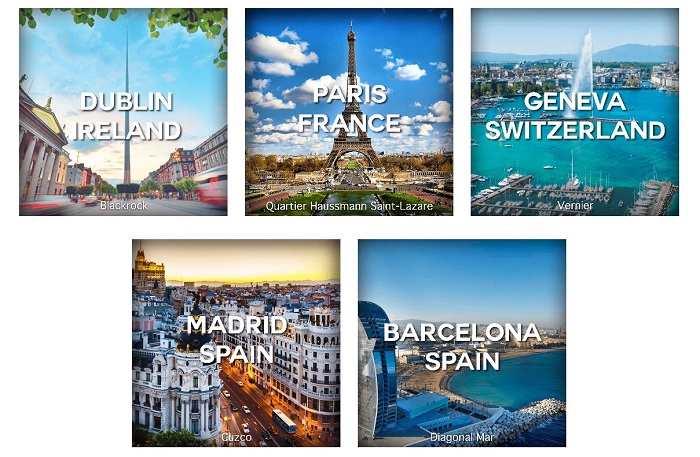This screenshot has width=700, height=457.
Task: Select the Paris, France card
Action: [349, 112]
